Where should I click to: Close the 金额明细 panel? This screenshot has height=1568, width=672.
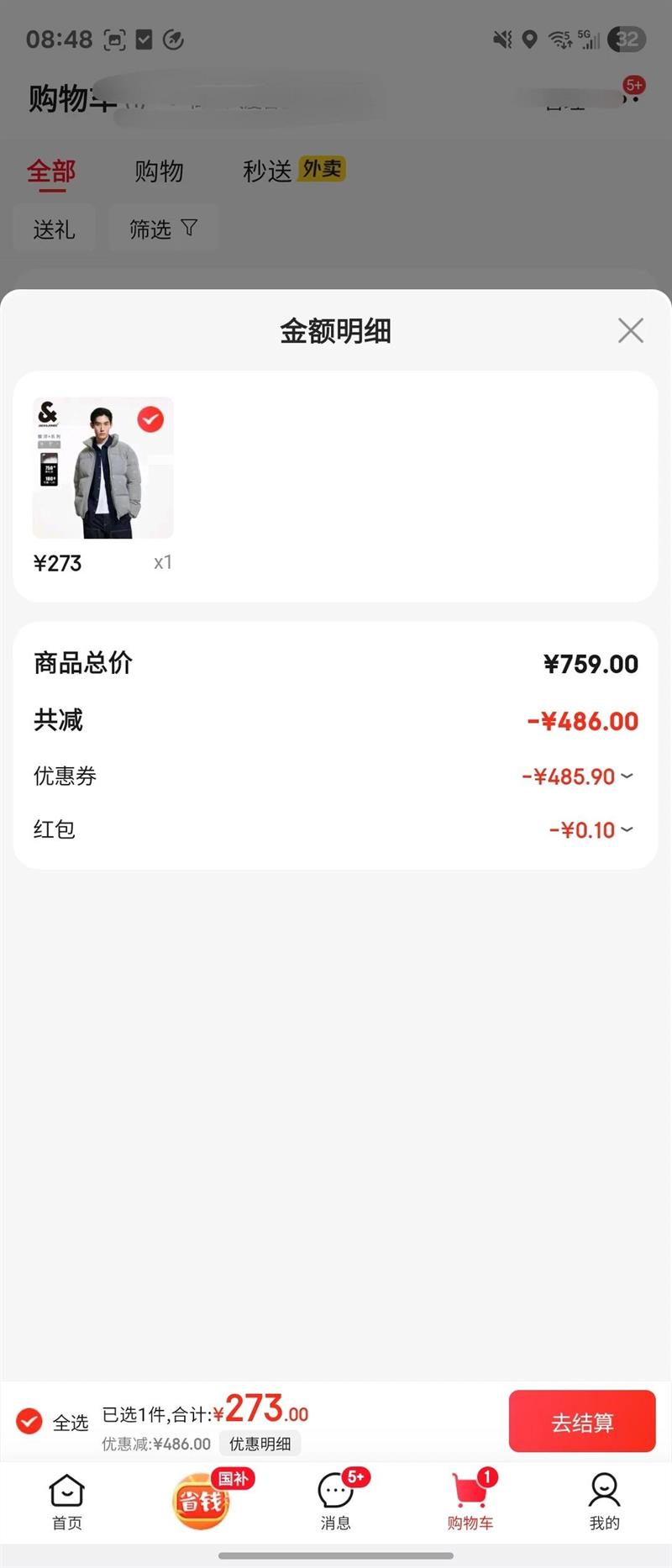click(x=630, y=330)
